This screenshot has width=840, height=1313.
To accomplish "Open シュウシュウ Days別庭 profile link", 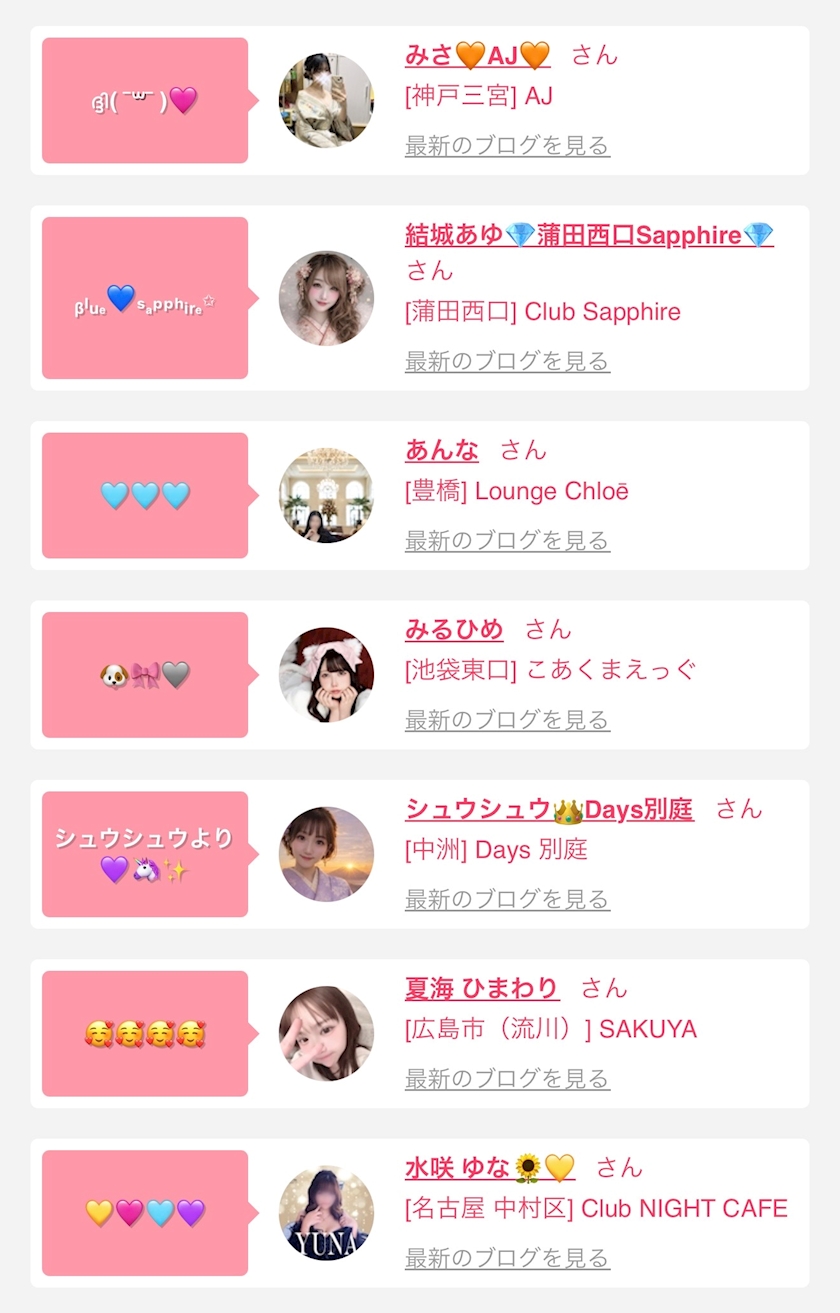I will click(x=549, y=809).
